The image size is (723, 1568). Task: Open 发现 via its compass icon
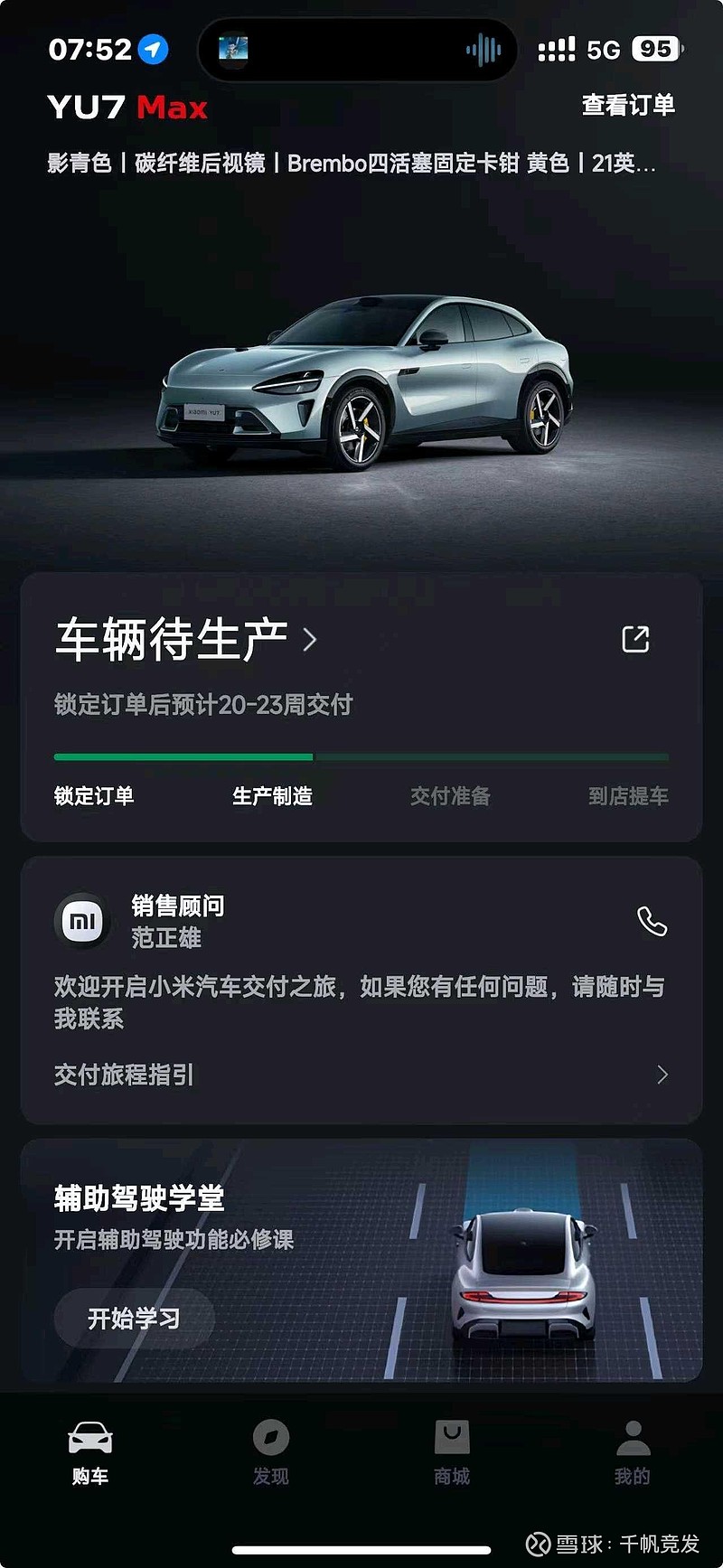269,1439
